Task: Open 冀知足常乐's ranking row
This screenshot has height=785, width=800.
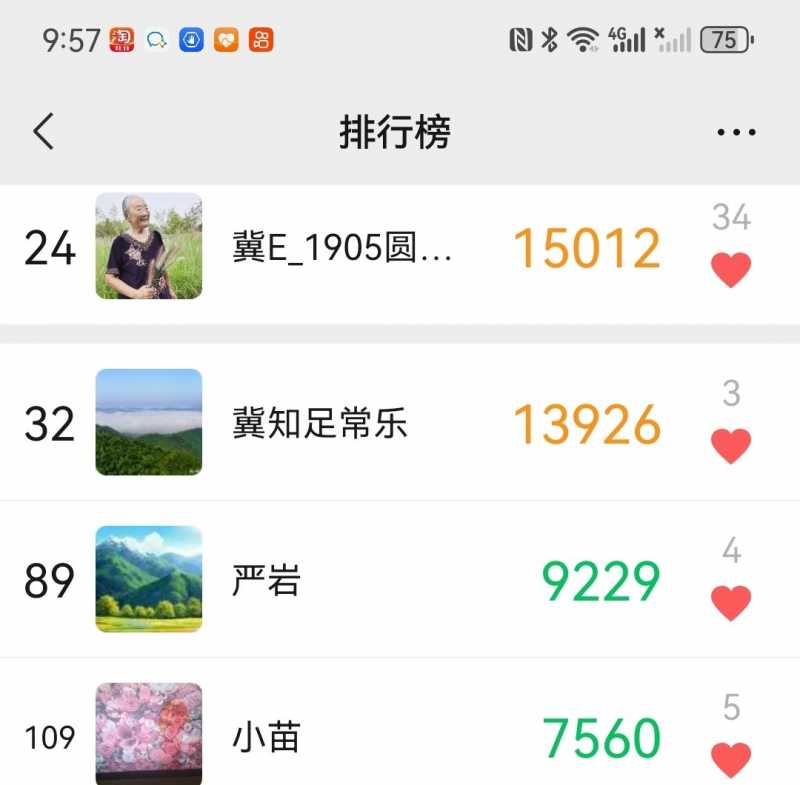Action: pyautogui.click(x=320, y=424)
